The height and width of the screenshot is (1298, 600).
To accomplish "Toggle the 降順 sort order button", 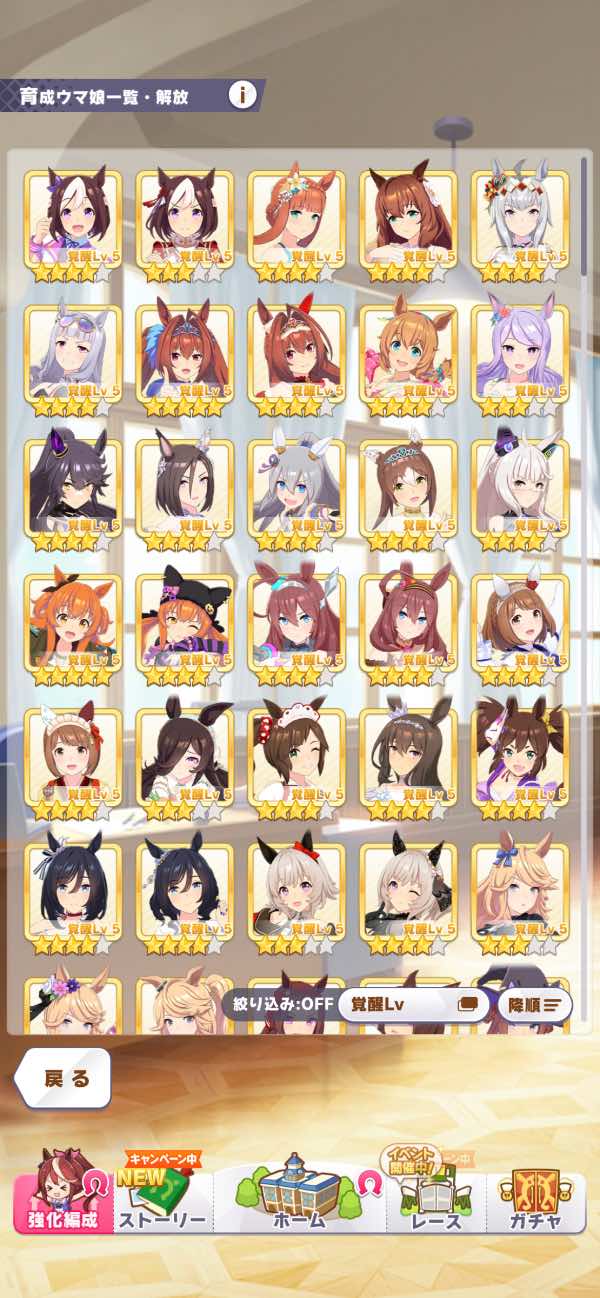I will (x=534, y=1004).
